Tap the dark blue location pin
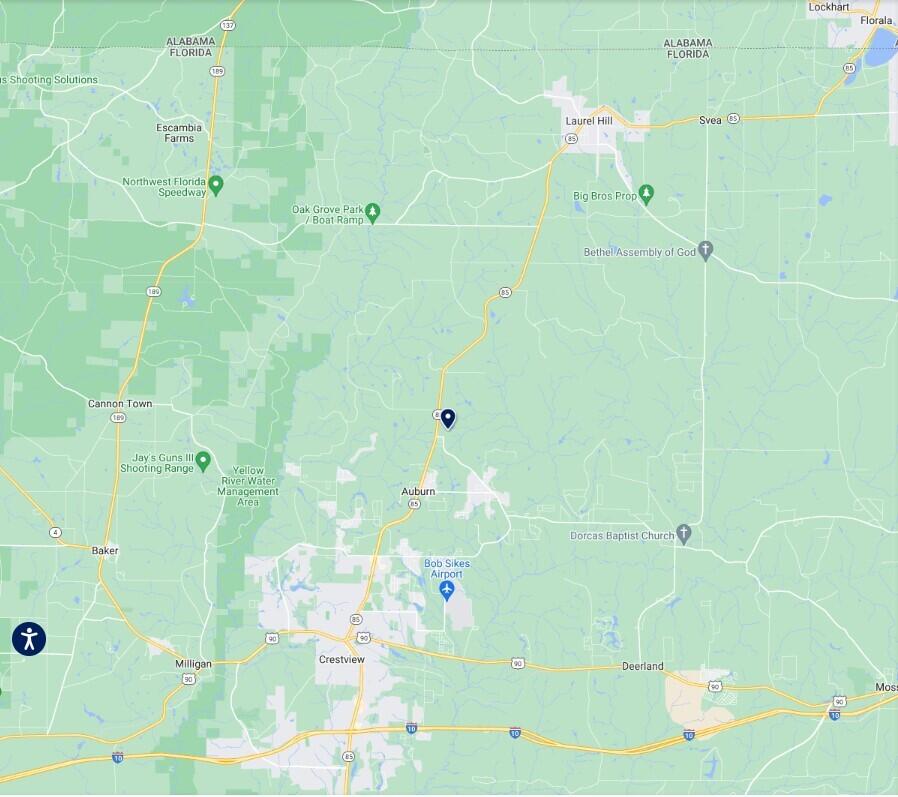The height and width of the screenshot is (797, 898). pos(448,418)
